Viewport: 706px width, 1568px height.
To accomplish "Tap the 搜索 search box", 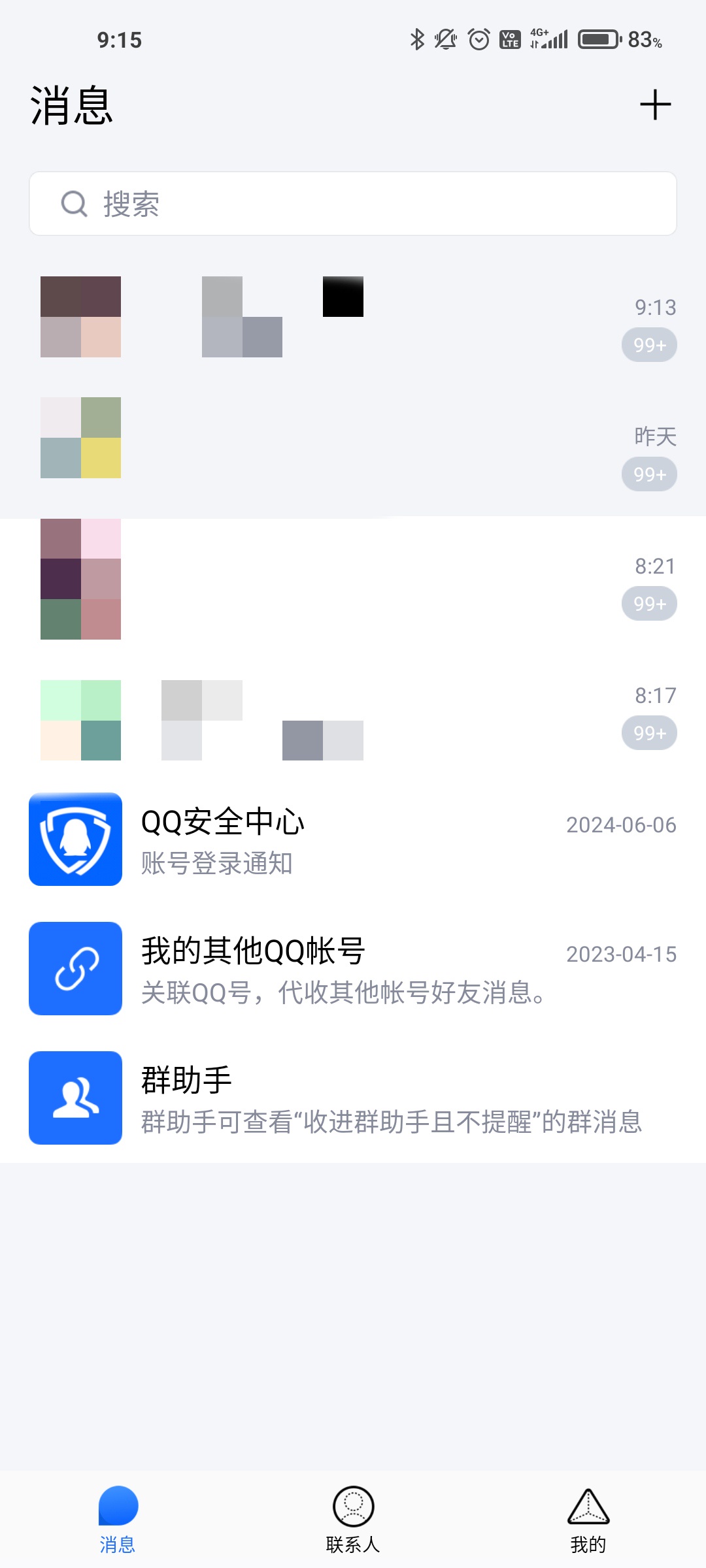I will click(x=353, y=204).
